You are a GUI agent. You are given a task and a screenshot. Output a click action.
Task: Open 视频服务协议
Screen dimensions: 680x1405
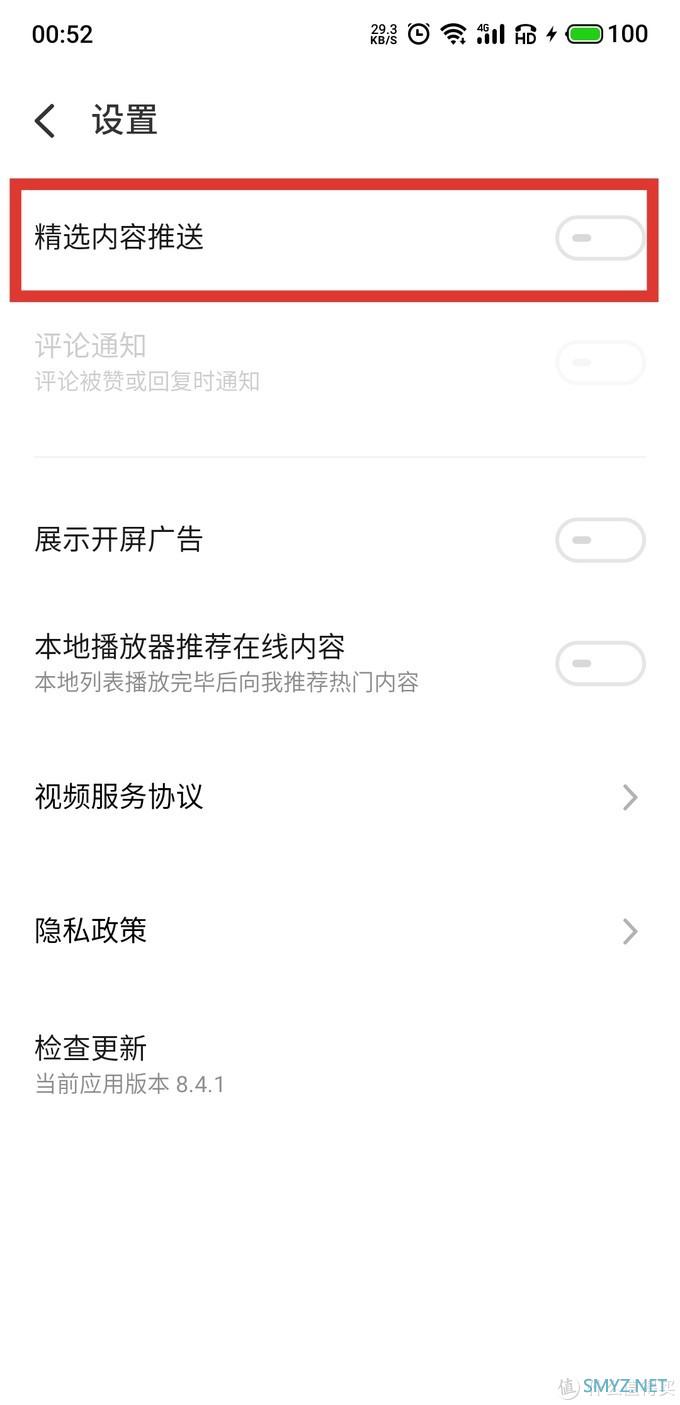(x=338, y=797)
